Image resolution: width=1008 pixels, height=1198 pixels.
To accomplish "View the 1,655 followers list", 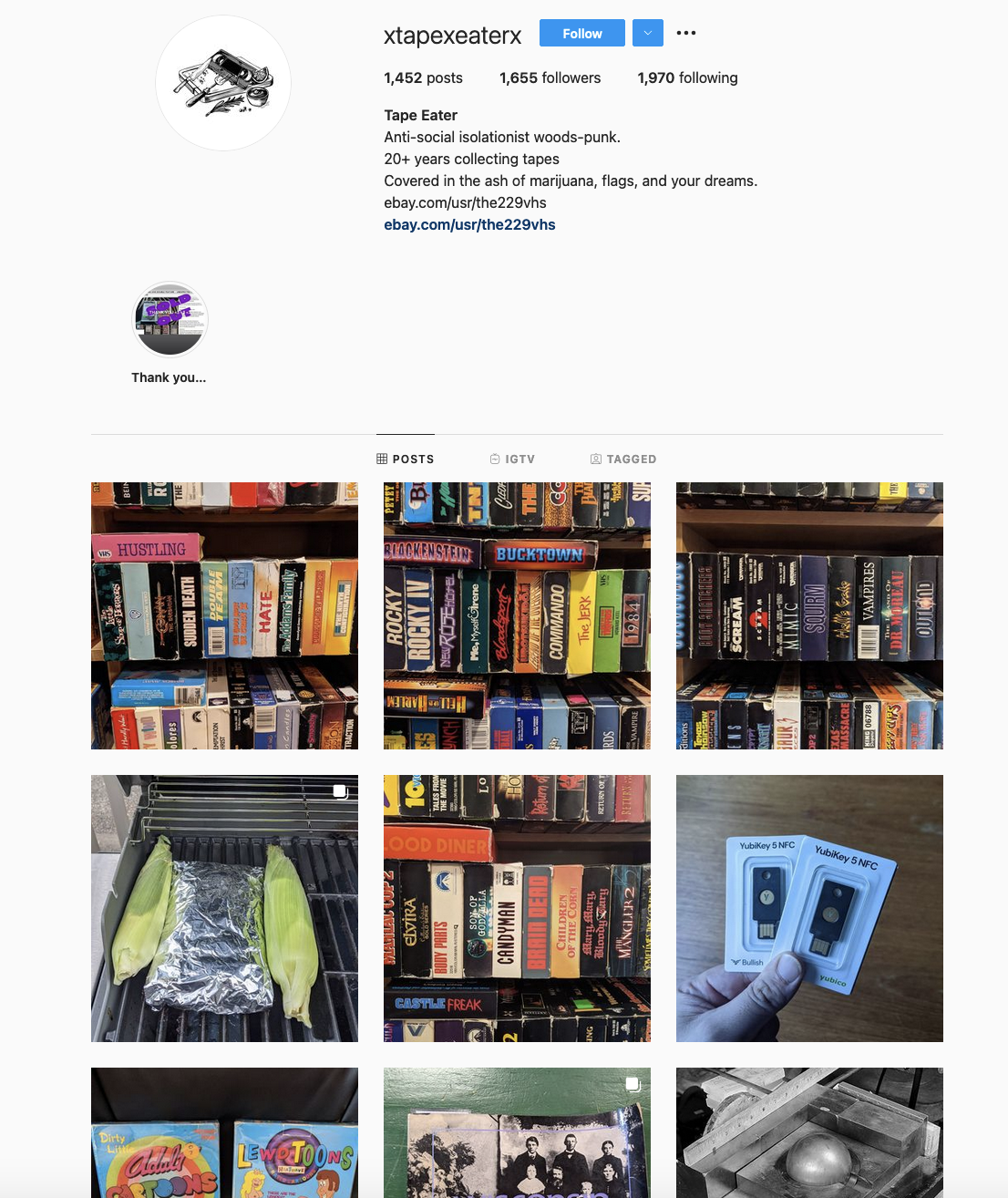I will [550, 78].
